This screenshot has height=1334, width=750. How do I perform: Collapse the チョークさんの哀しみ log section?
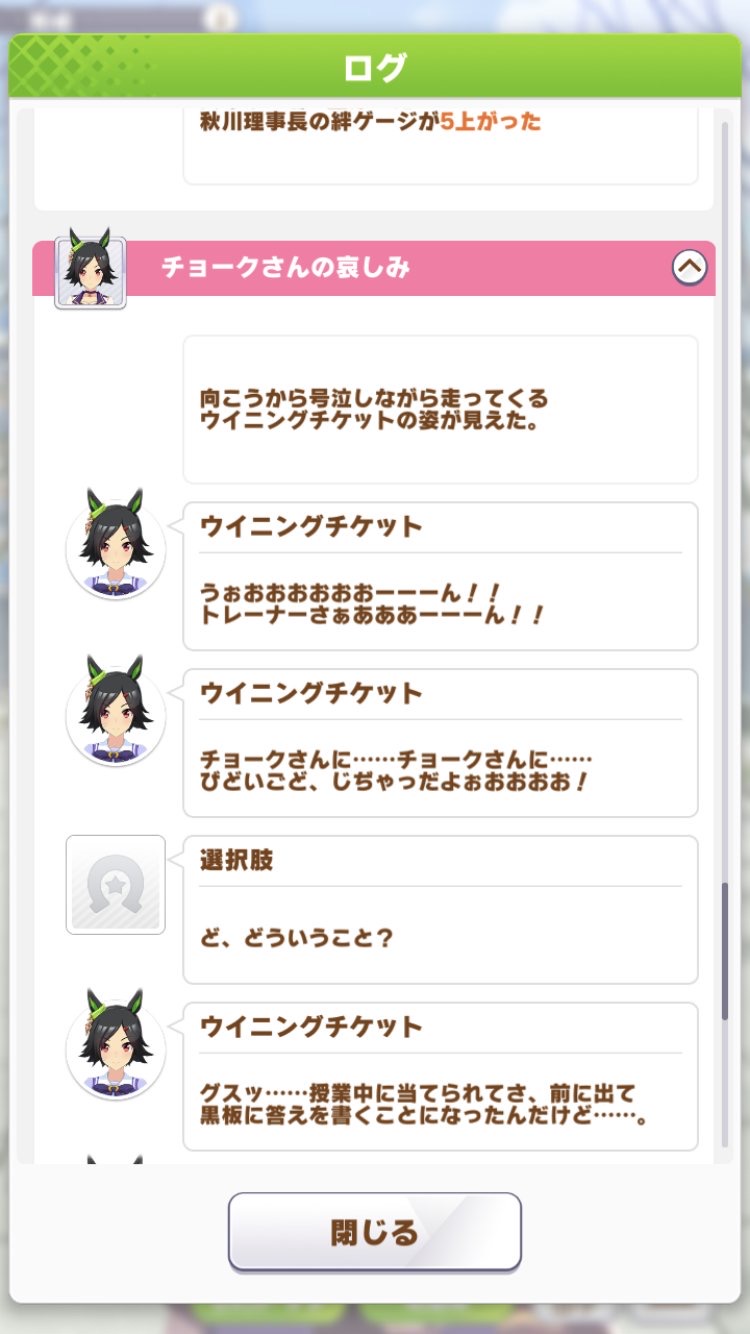(689, 267)
